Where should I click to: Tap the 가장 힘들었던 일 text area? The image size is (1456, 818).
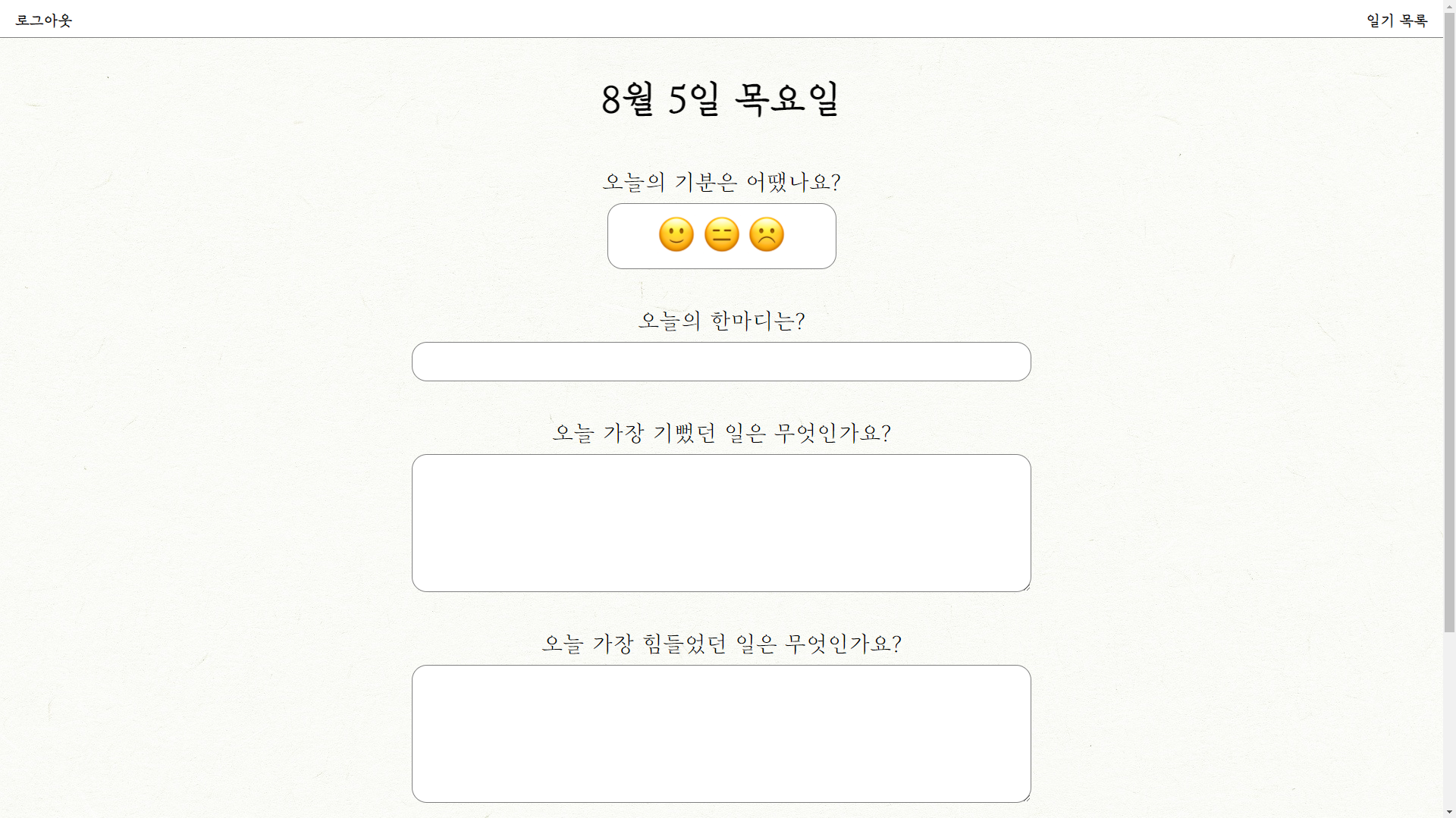point(720,733)
